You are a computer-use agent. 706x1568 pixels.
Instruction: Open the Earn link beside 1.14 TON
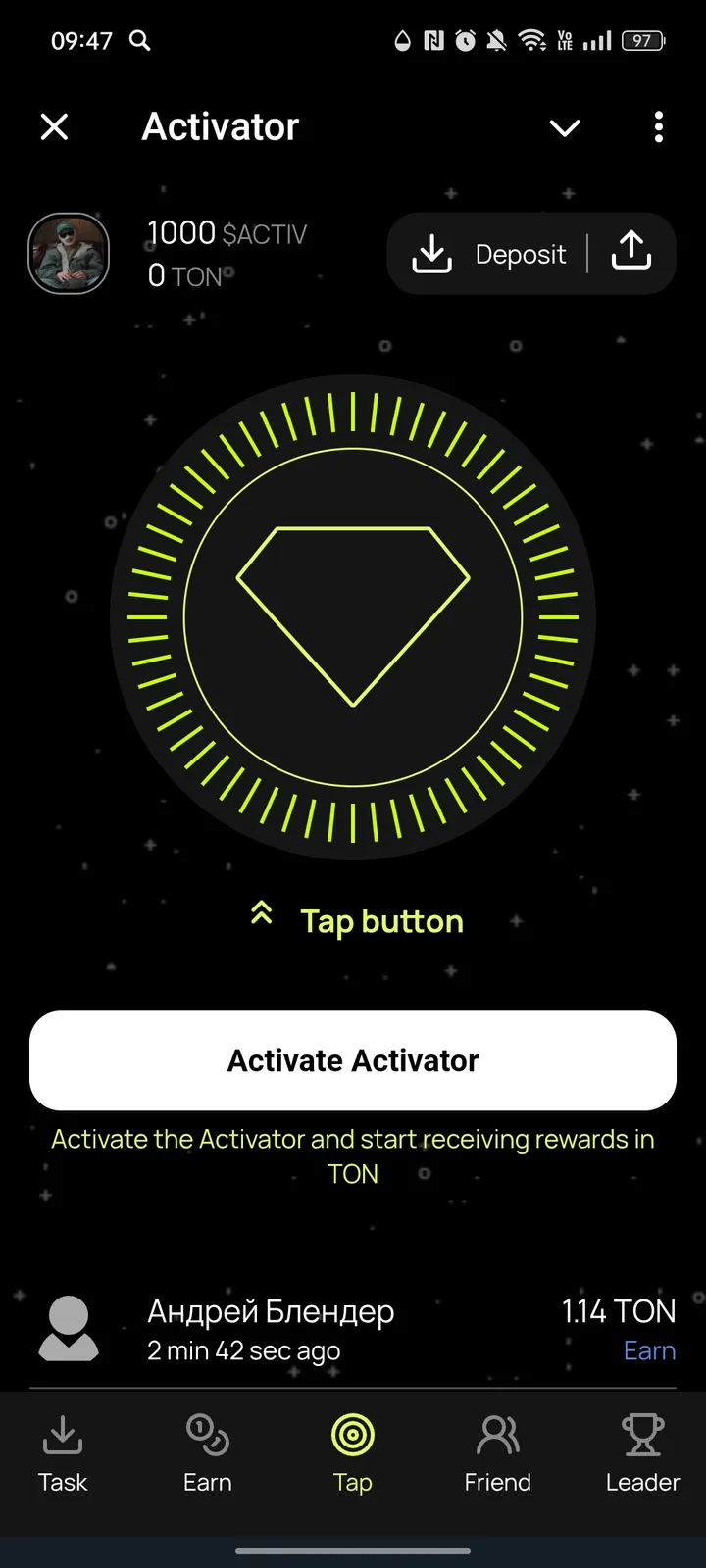click(x=649, y=1350)
